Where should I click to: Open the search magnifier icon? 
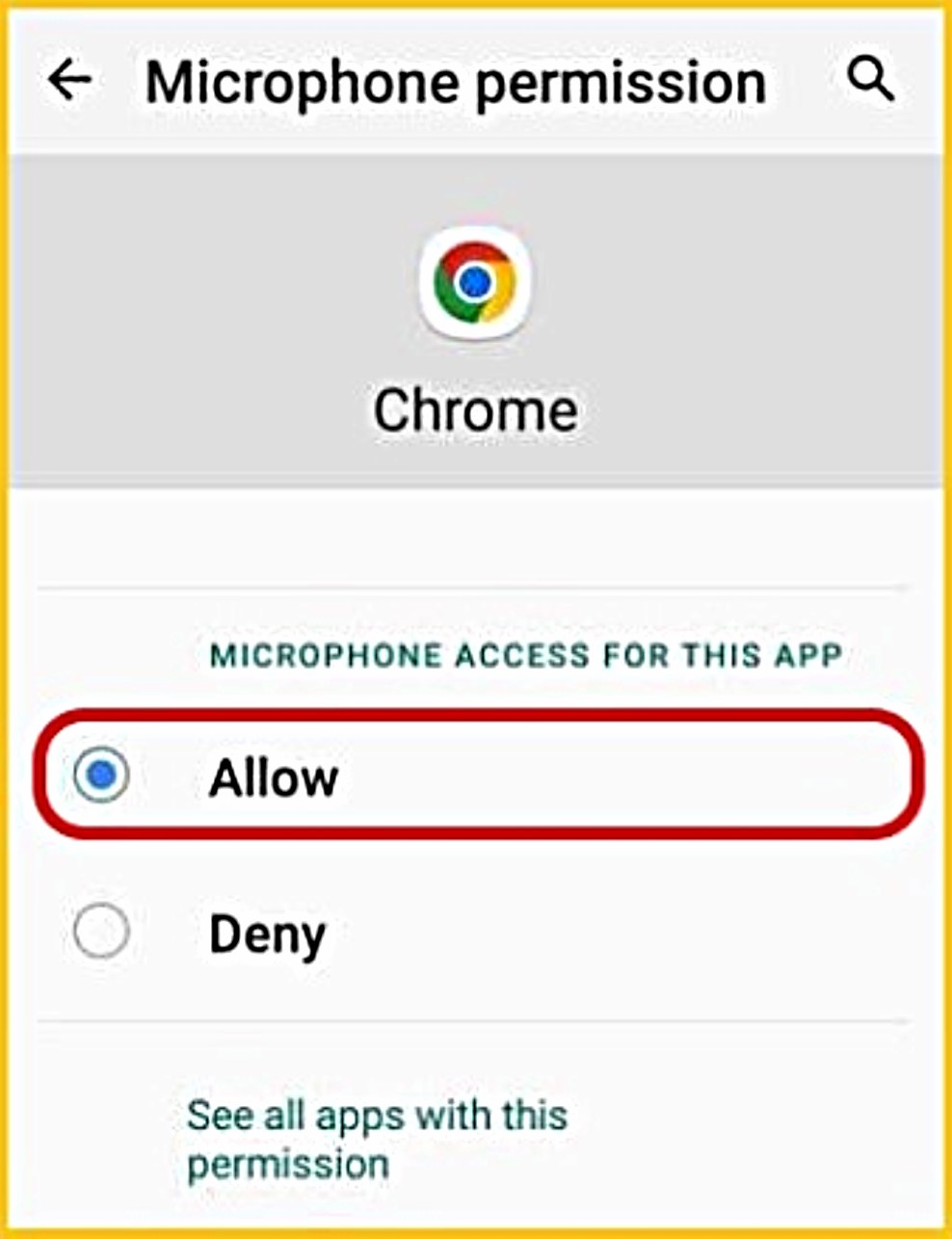click(870, 79)
